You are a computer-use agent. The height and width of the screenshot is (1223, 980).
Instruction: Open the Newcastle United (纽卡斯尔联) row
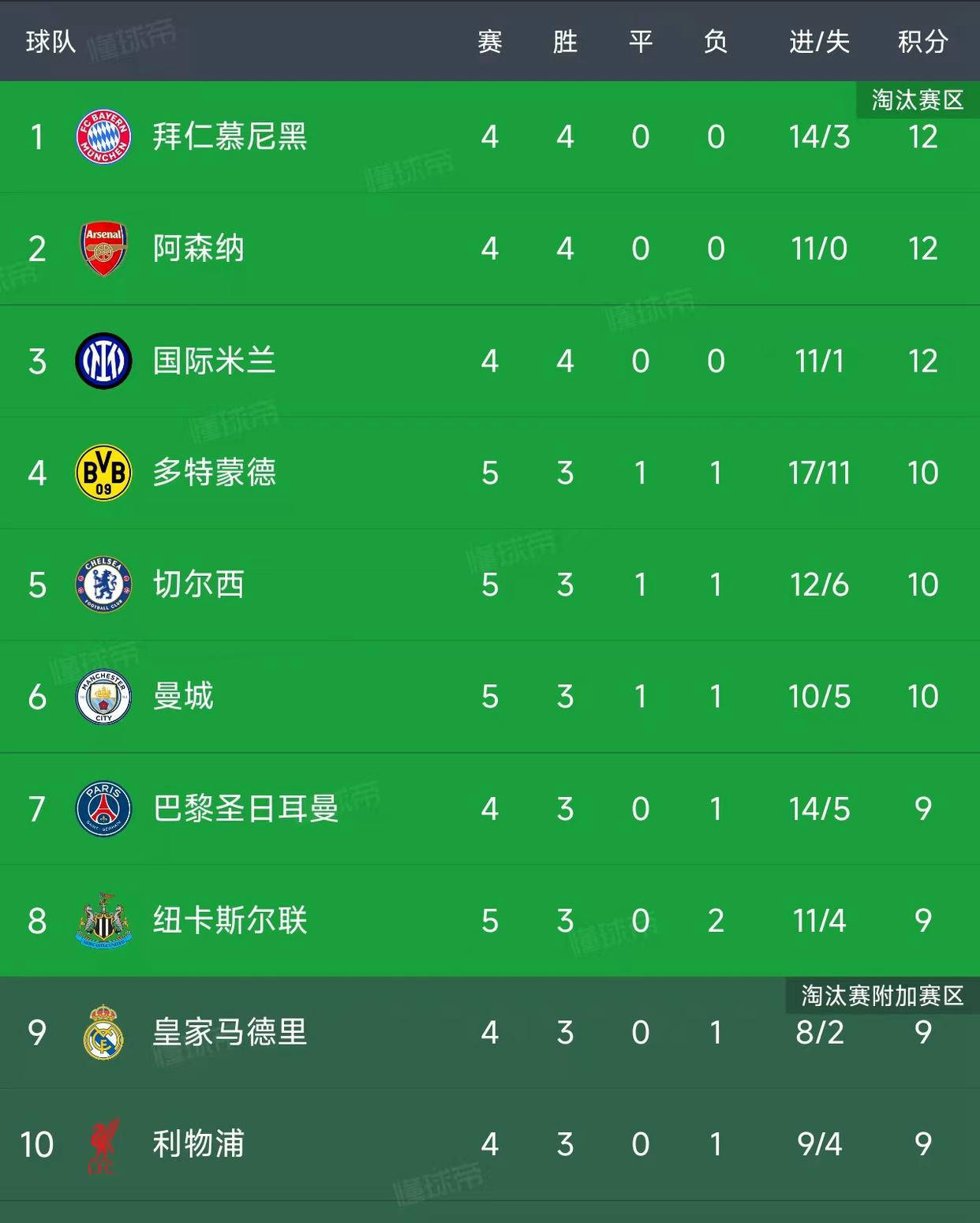[230, 921]
